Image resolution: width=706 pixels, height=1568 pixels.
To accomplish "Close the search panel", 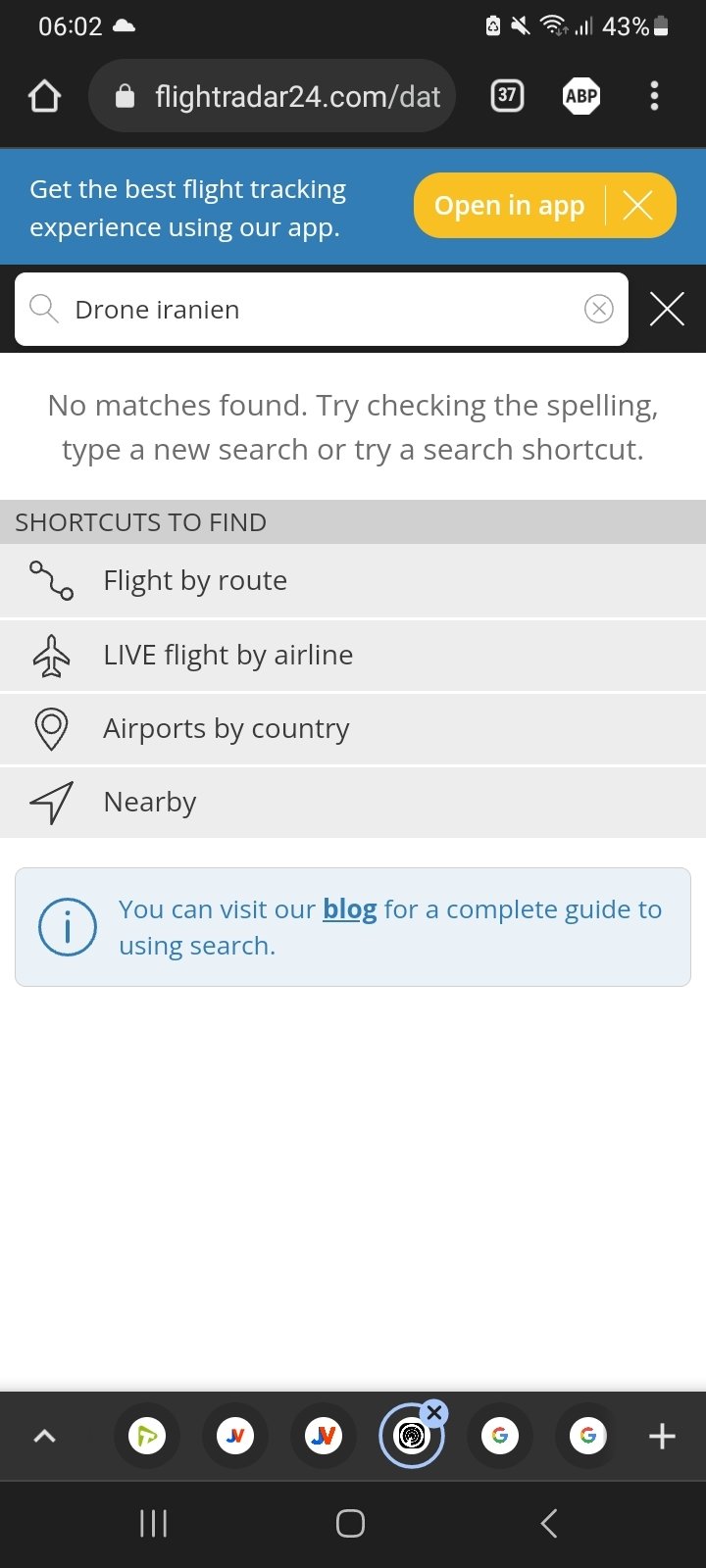I will click(x=667, y=310).
